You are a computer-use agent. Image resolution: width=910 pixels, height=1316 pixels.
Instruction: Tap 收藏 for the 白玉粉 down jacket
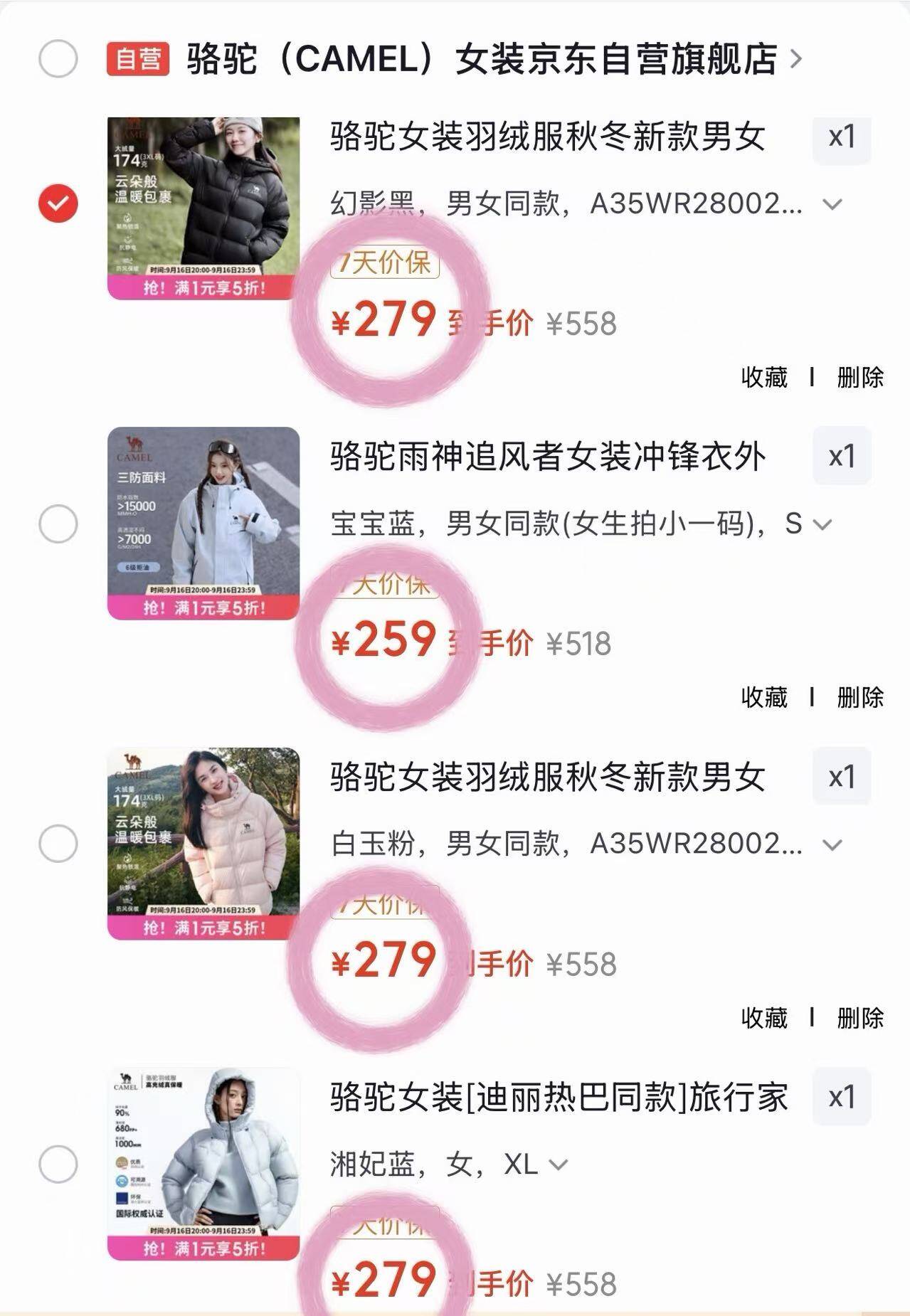point(764,1018)
